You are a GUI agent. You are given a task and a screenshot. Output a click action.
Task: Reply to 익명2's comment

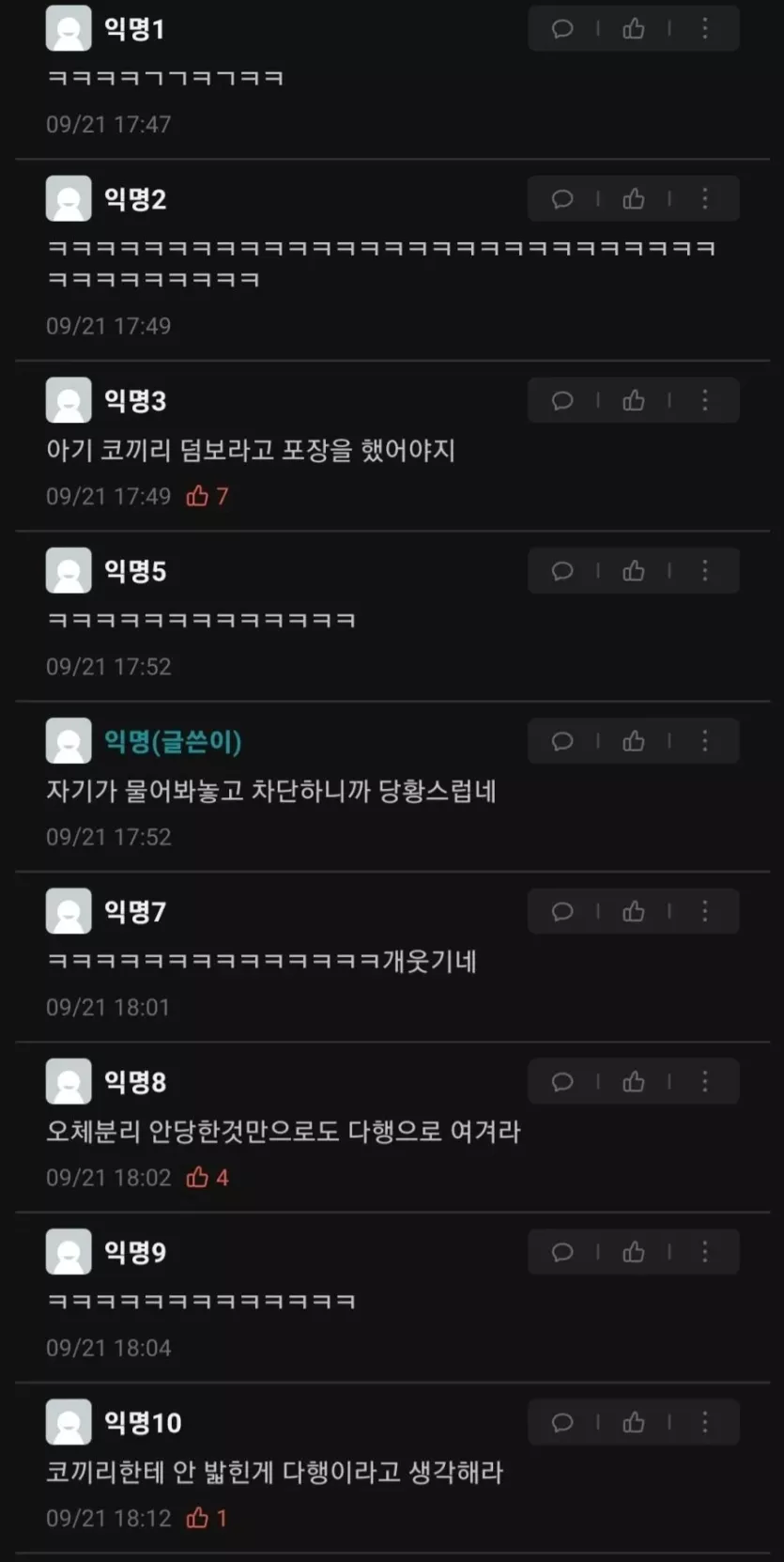[562, 199]
